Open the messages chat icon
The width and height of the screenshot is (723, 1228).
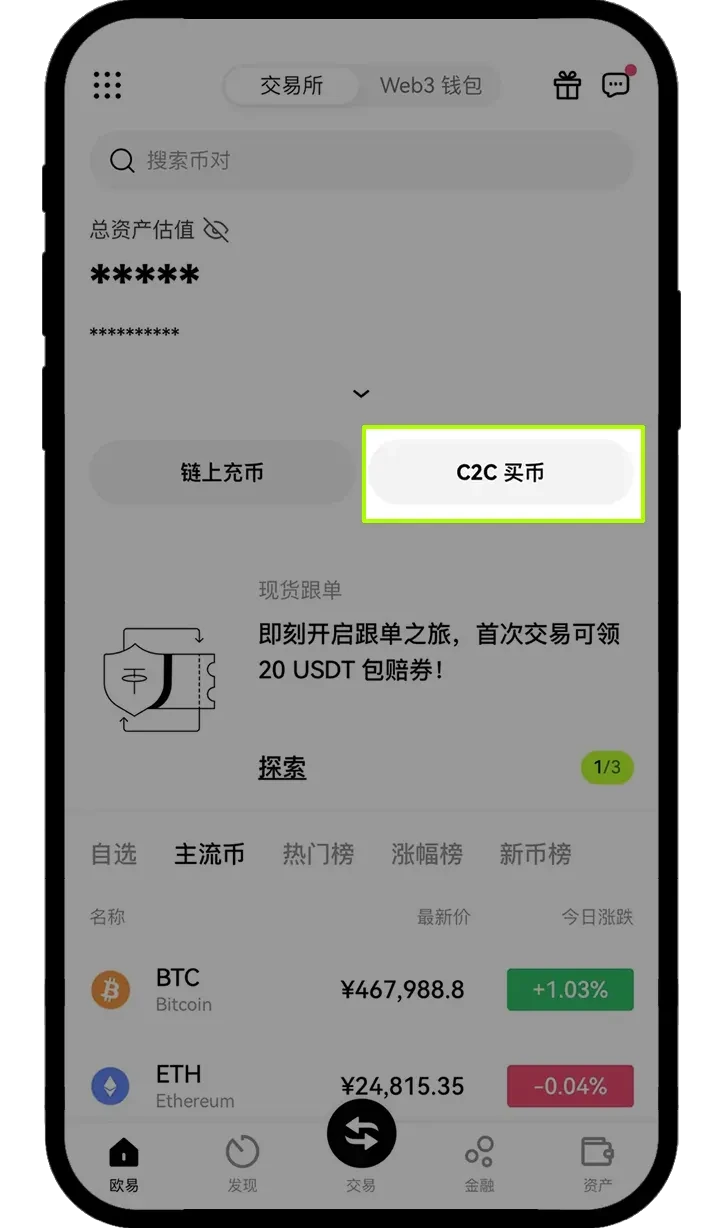click(616, 85)
